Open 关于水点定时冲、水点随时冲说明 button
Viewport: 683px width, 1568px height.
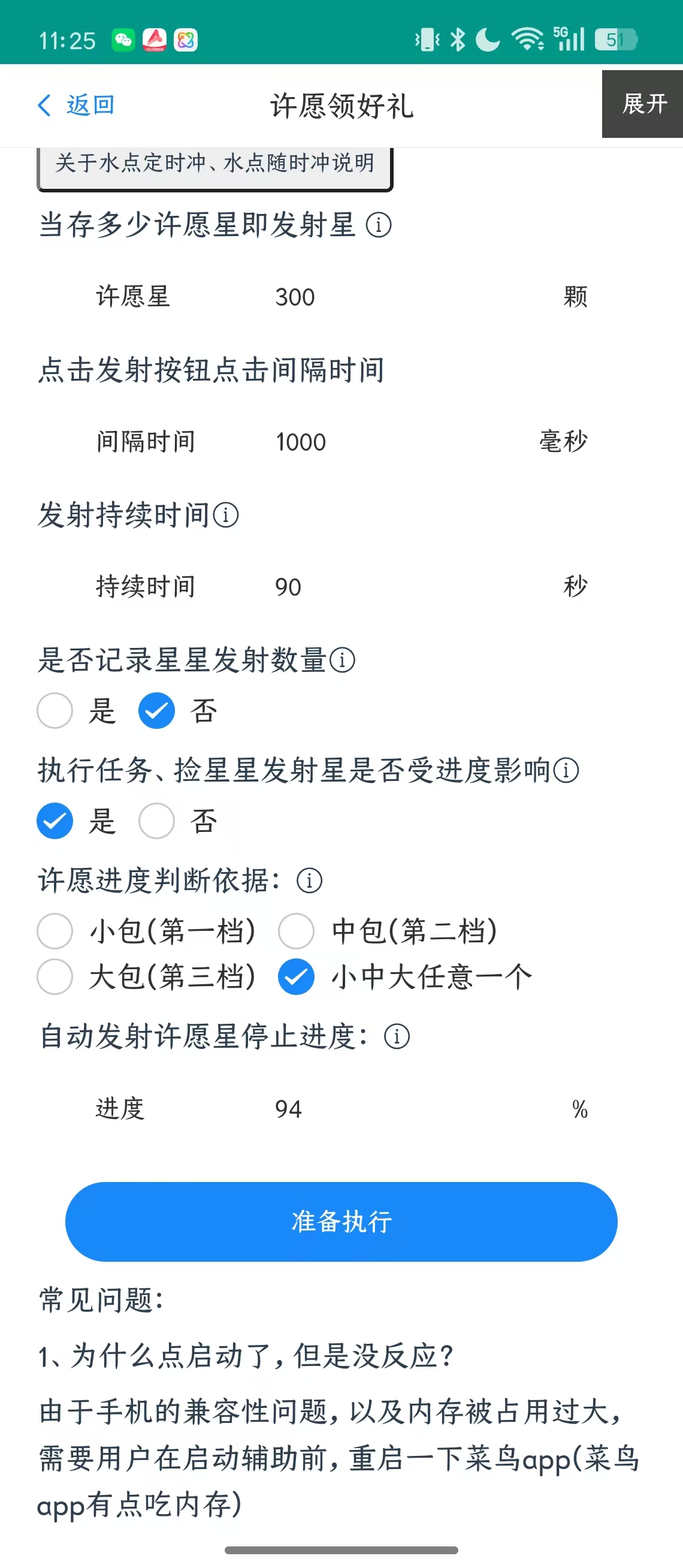(x=214, y=164)
